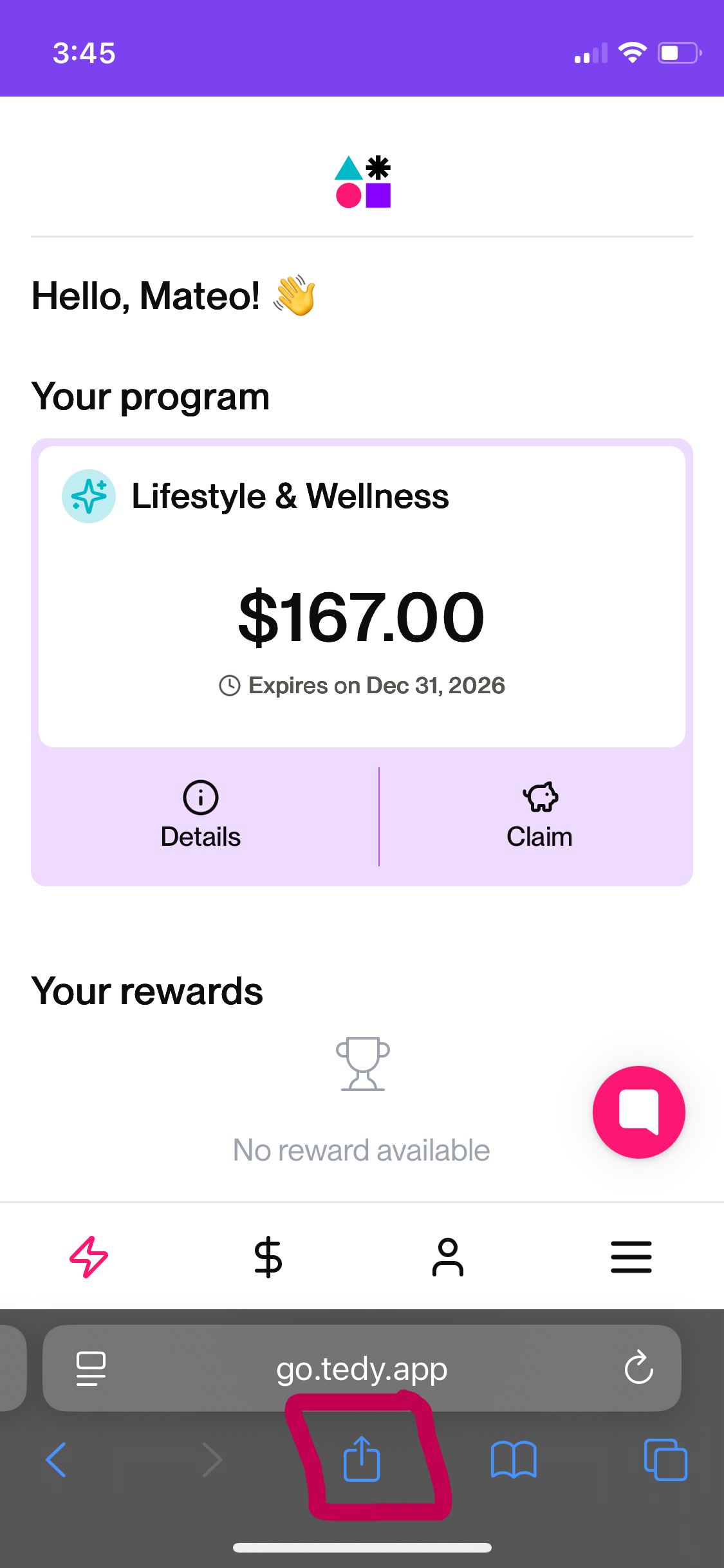
Task: Tap the go.tedy.app address bar
Action: point(362,1368)
